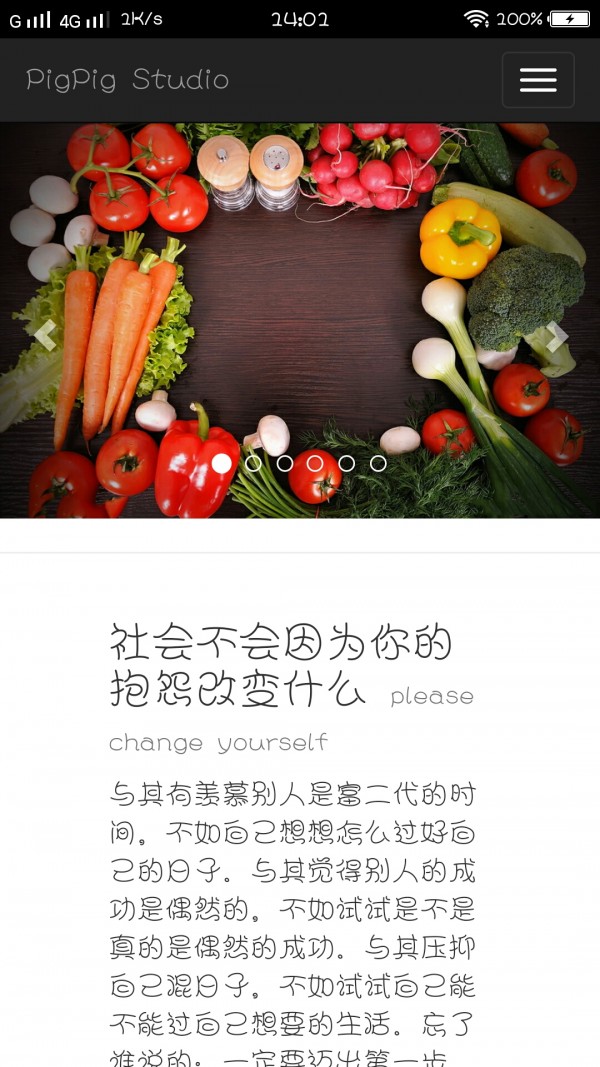This screenshot has height=1067, width=600.
Task: Jump to the third carousel slide
Action: pos(285,463)
